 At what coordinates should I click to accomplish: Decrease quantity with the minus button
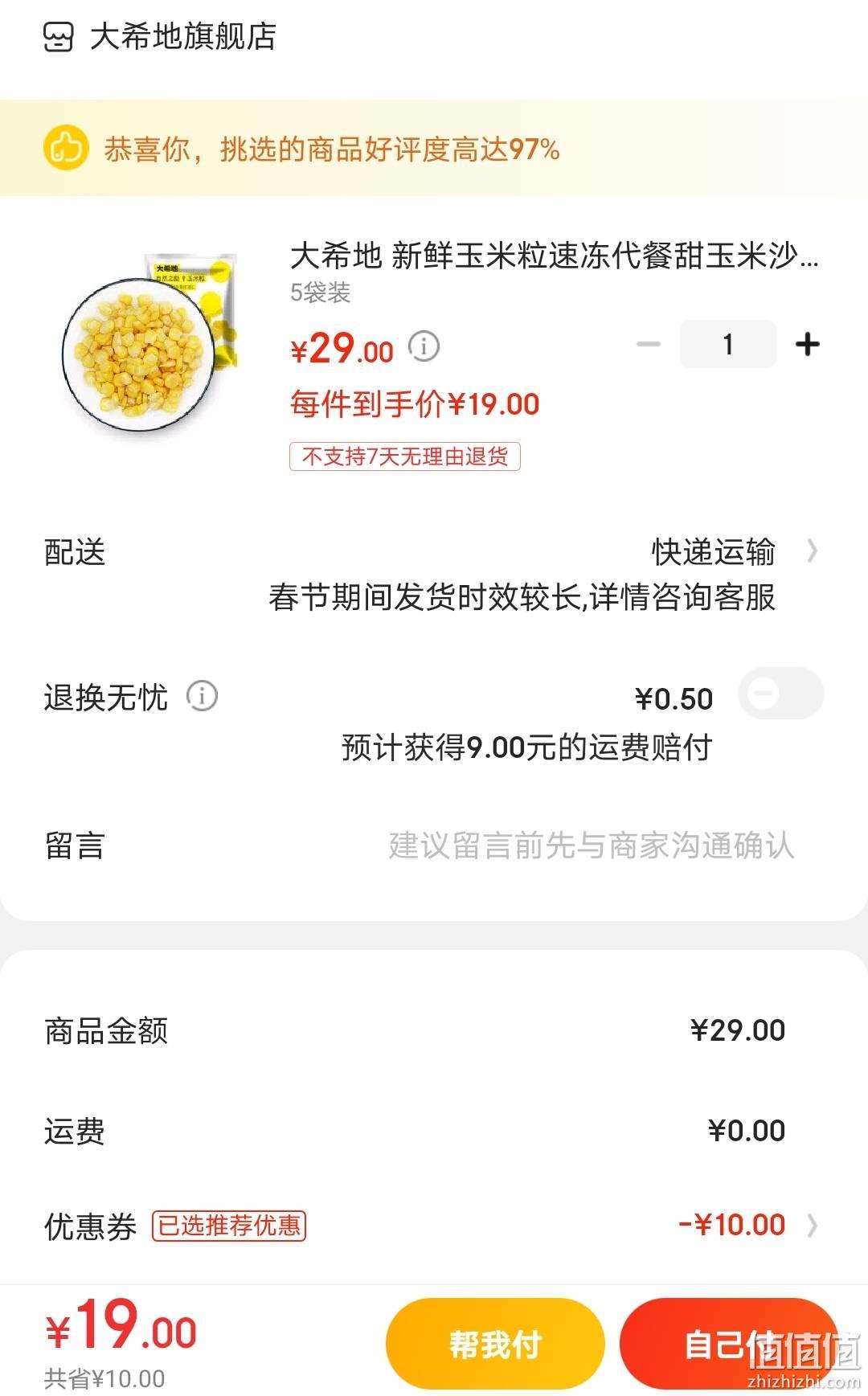coord(648,345)
